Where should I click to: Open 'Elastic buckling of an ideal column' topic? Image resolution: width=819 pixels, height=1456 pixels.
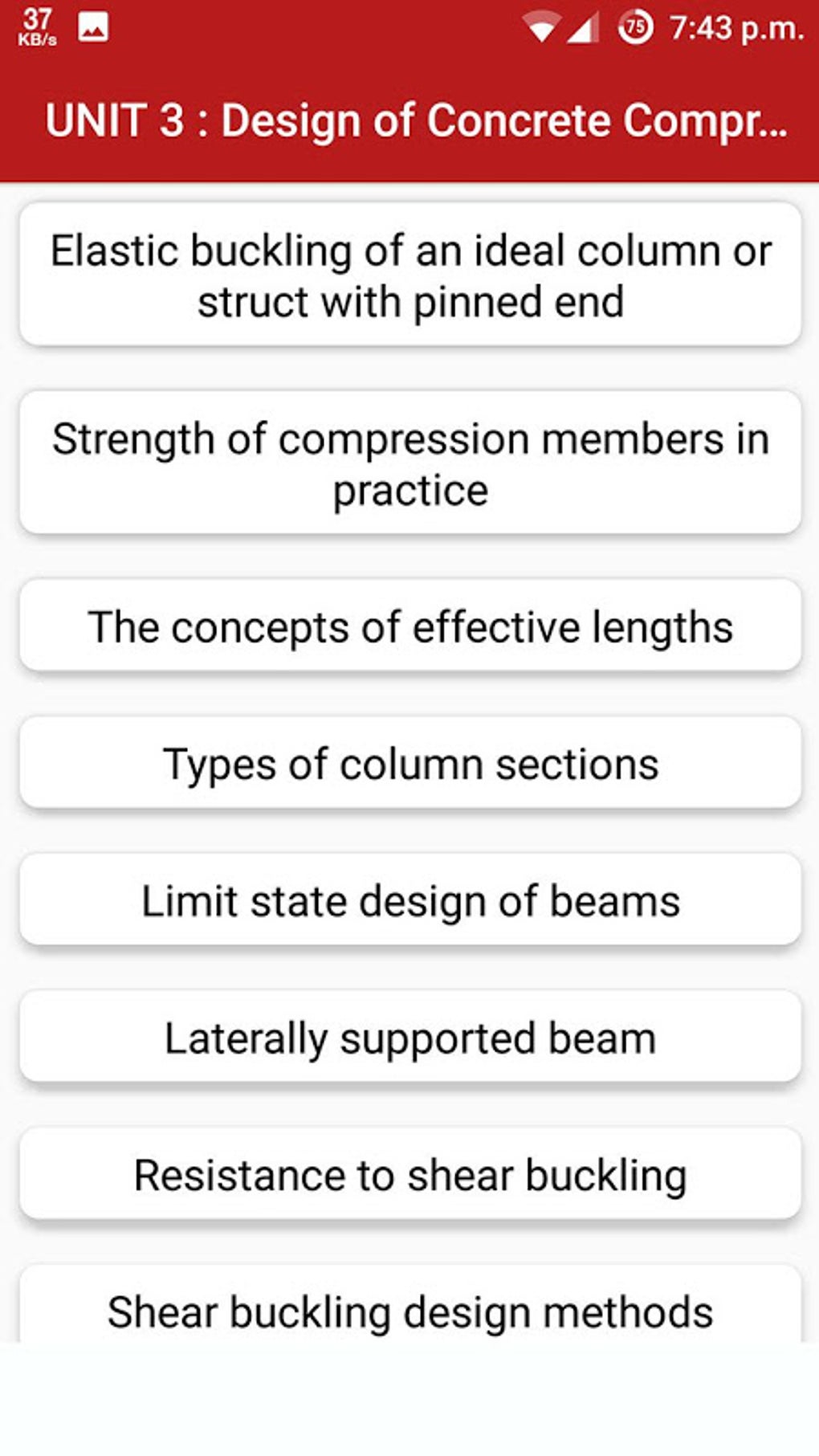click(409, 275)
